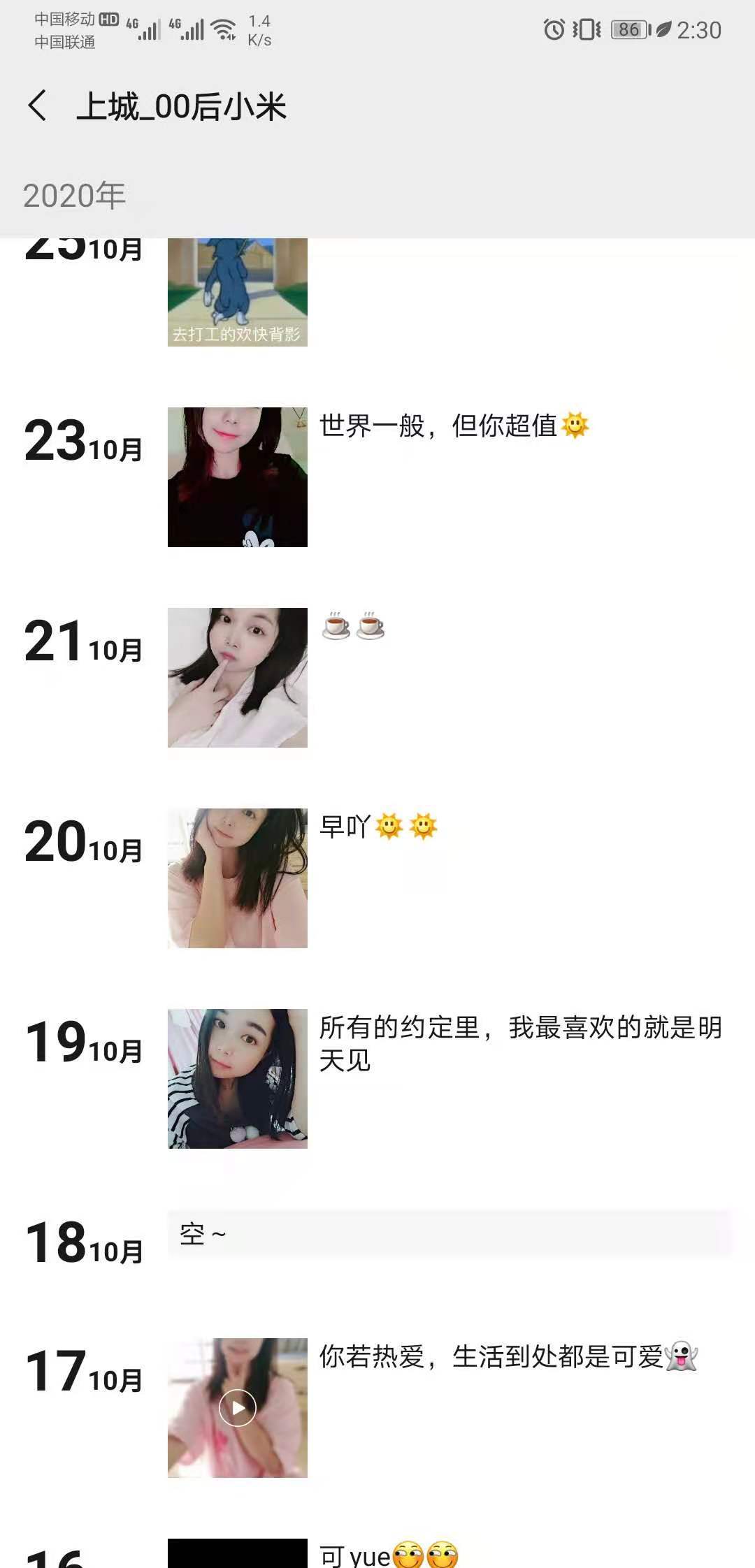Open the 早吖 post from 20 October
Screen dimensions: 755x1568
point(237,878)
